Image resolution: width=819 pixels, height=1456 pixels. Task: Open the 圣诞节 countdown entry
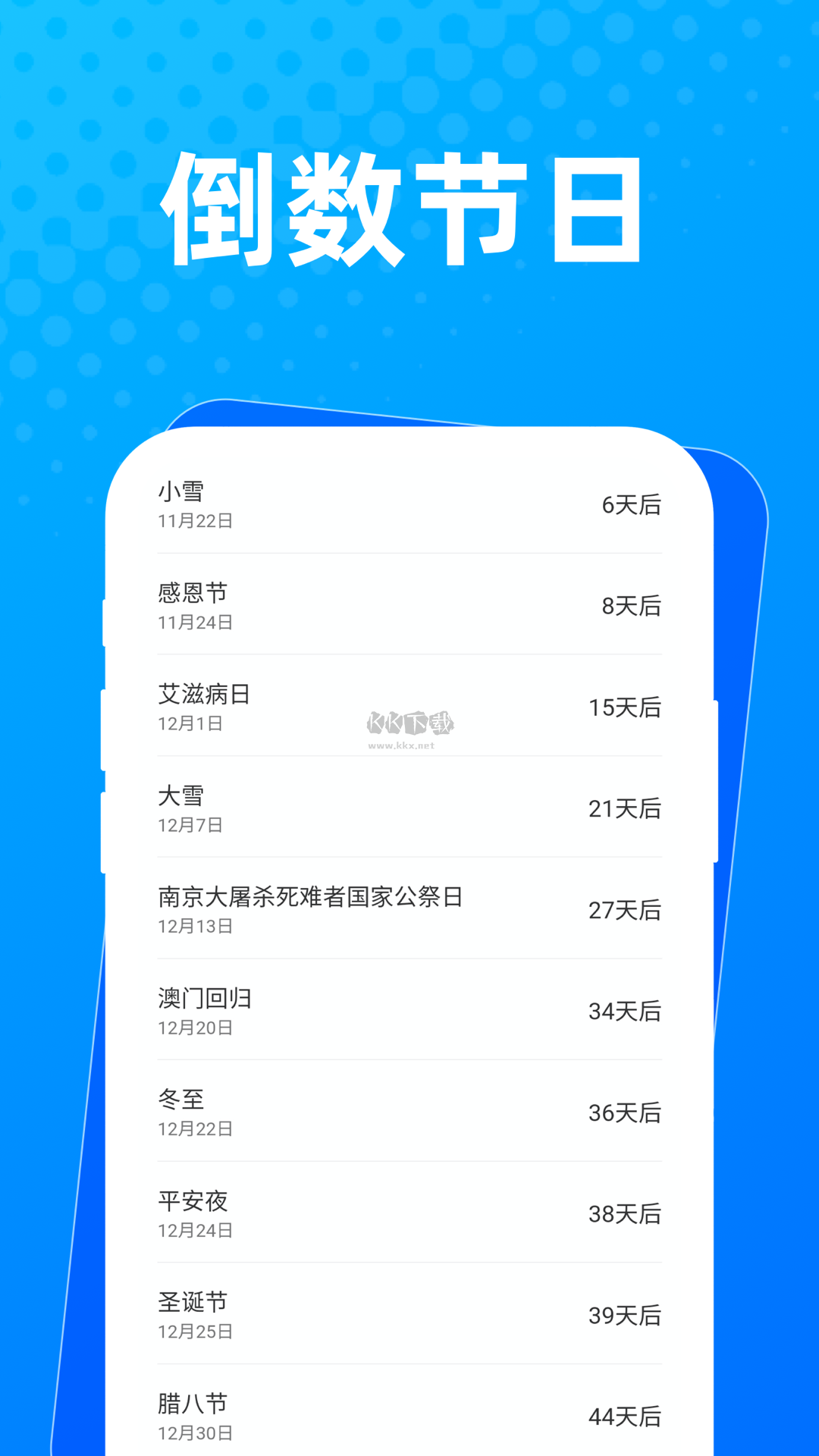coord(194,1302)
